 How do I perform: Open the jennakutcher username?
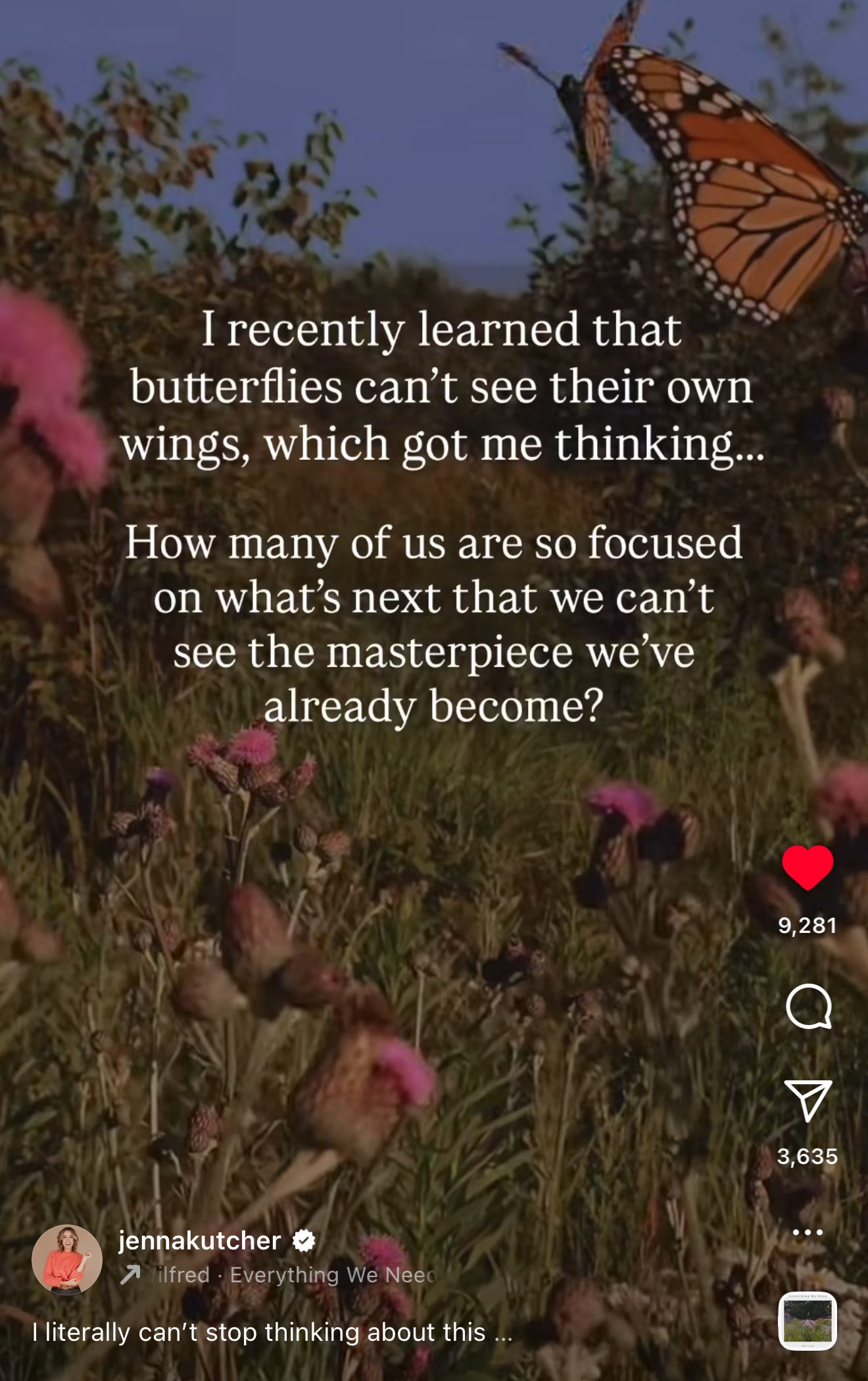click(199, 1241)
